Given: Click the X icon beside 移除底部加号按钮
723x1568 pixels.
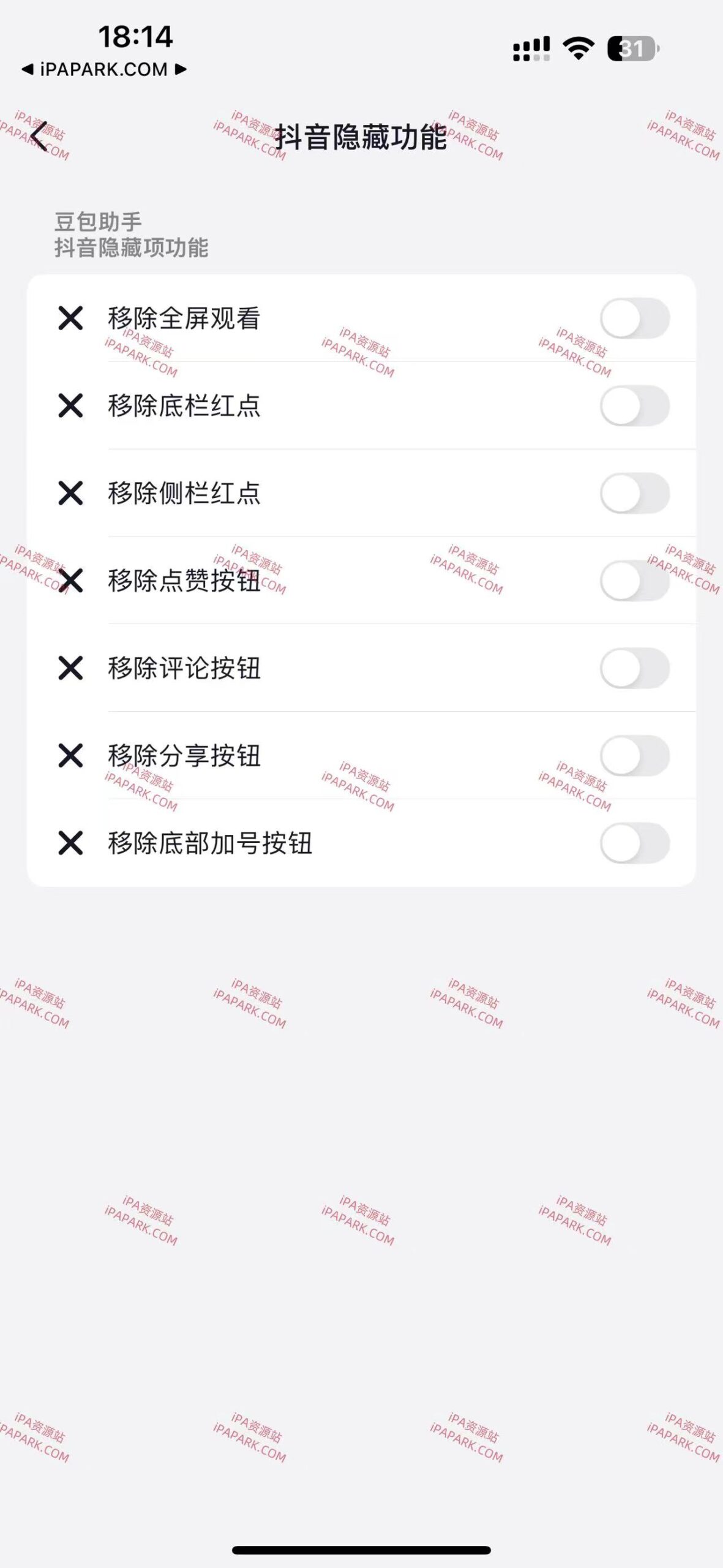Looking at the screenshot, I should tap(72, 843).
